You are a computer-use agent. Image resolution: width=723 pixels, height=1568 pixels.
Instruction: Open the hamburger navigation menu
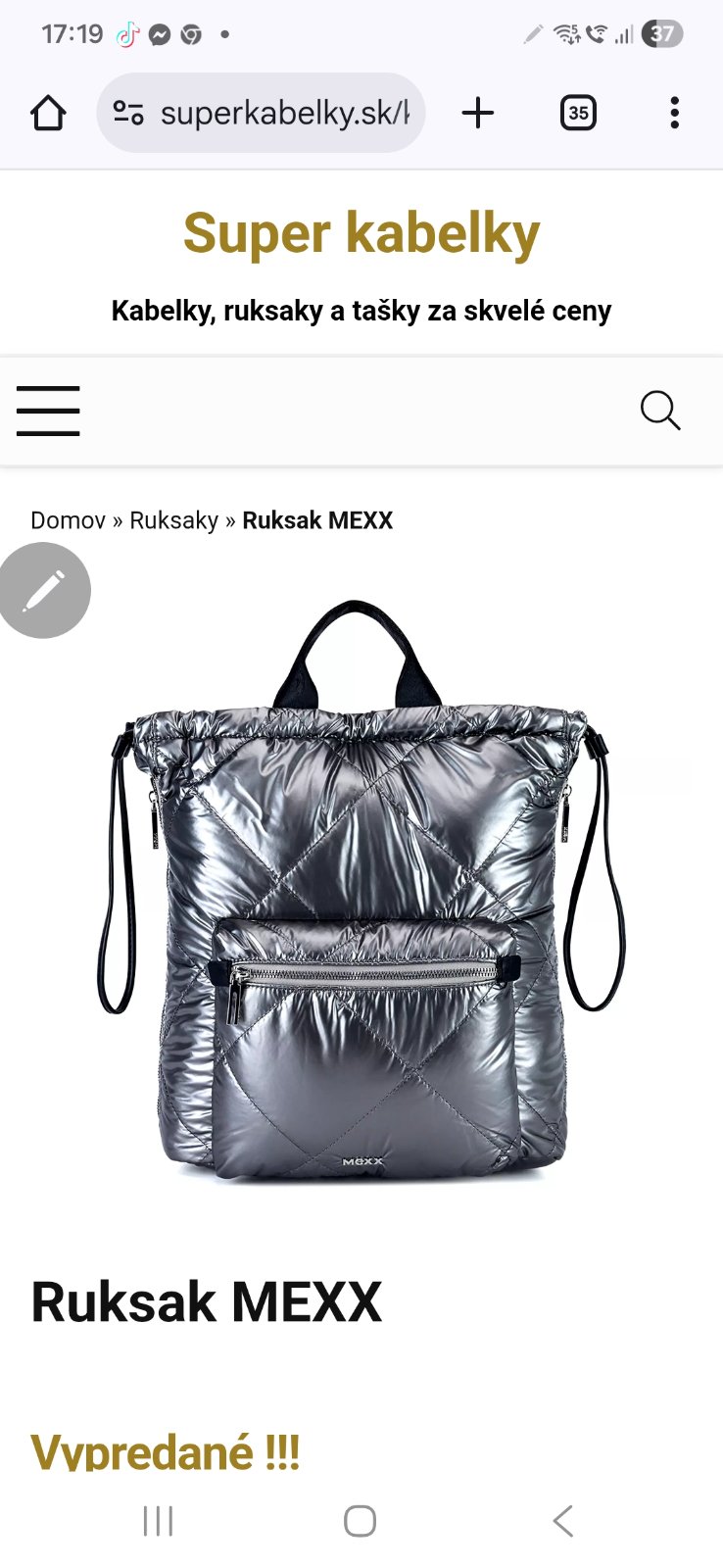pyautogui.click(x=48, y=411)
